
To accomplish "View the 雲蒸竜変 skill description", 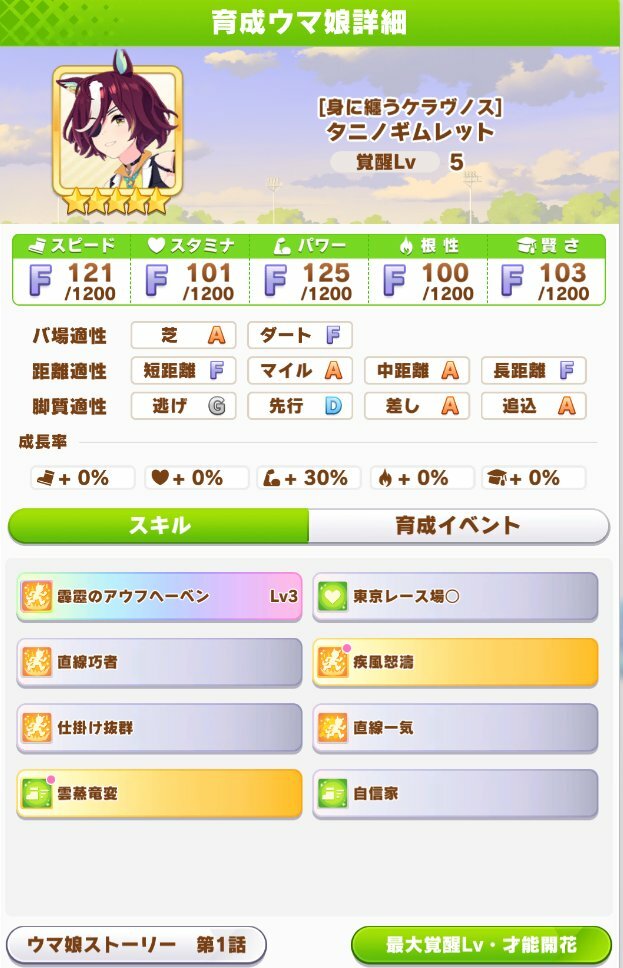I will pos(159,794).
